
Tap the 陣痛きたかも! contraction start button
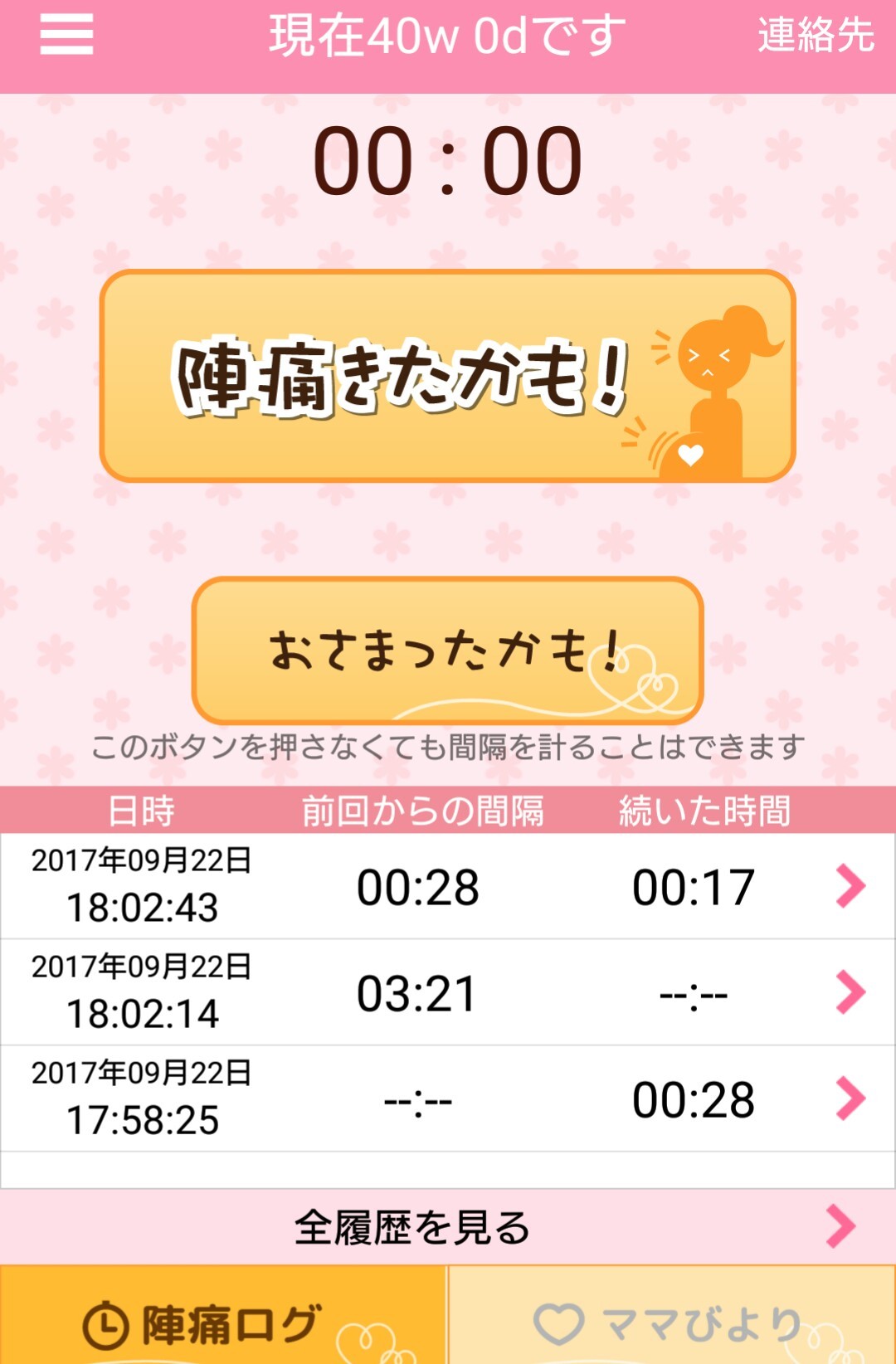[x=447, y=376]
